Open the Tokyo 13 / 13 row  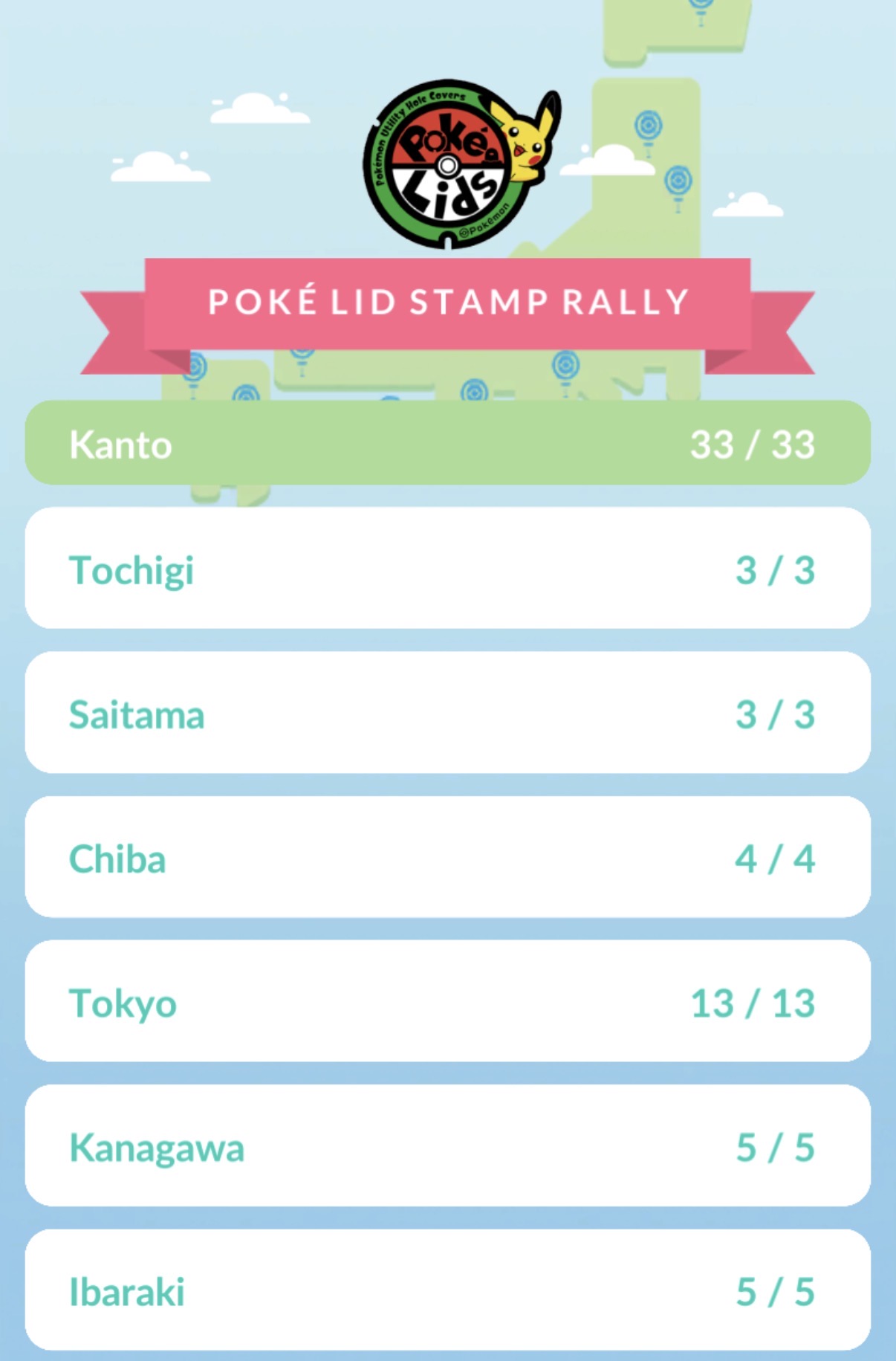click(447, 1002)
